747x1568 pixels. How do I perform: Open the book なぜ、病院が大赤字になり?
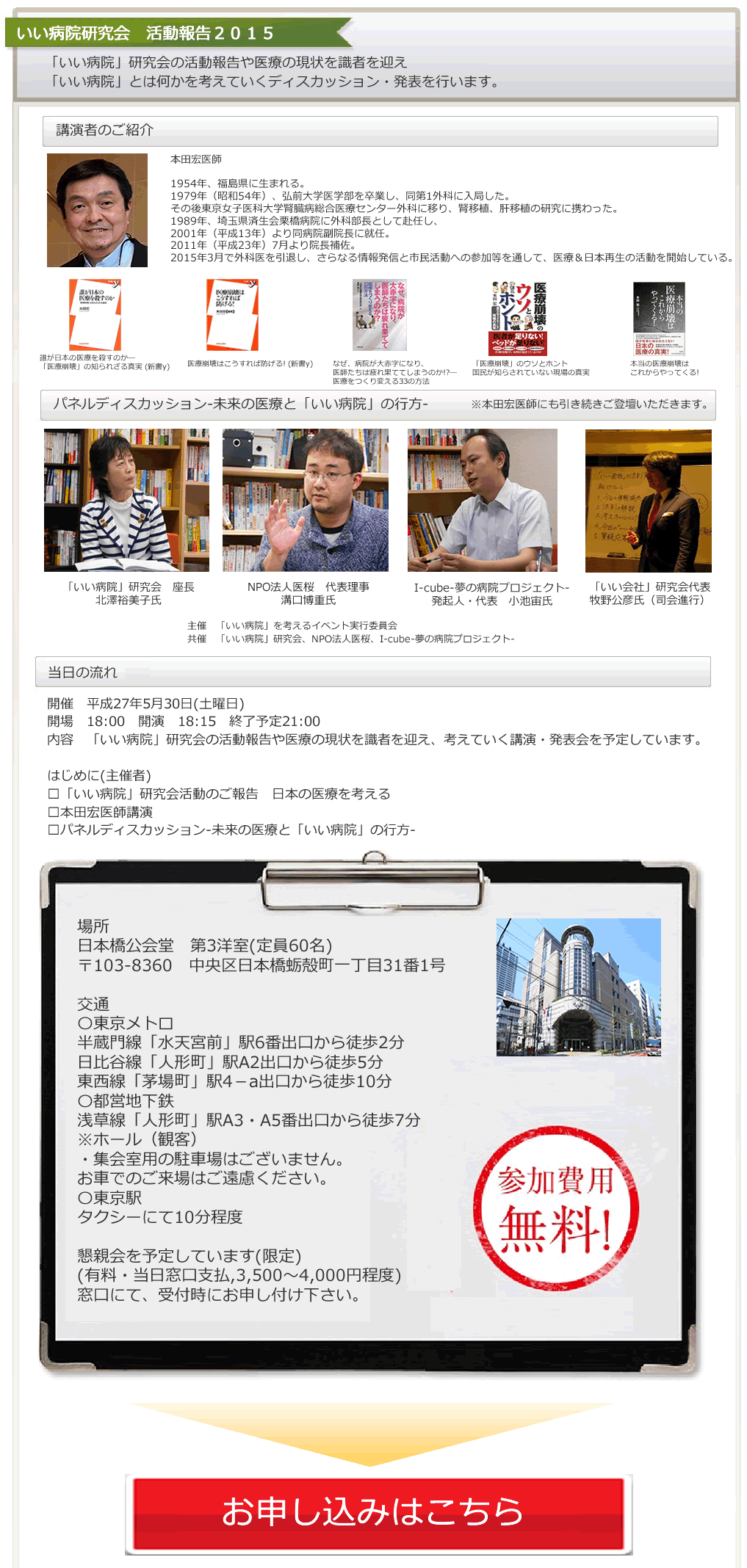pyautogui.click(x=379, y=314)
